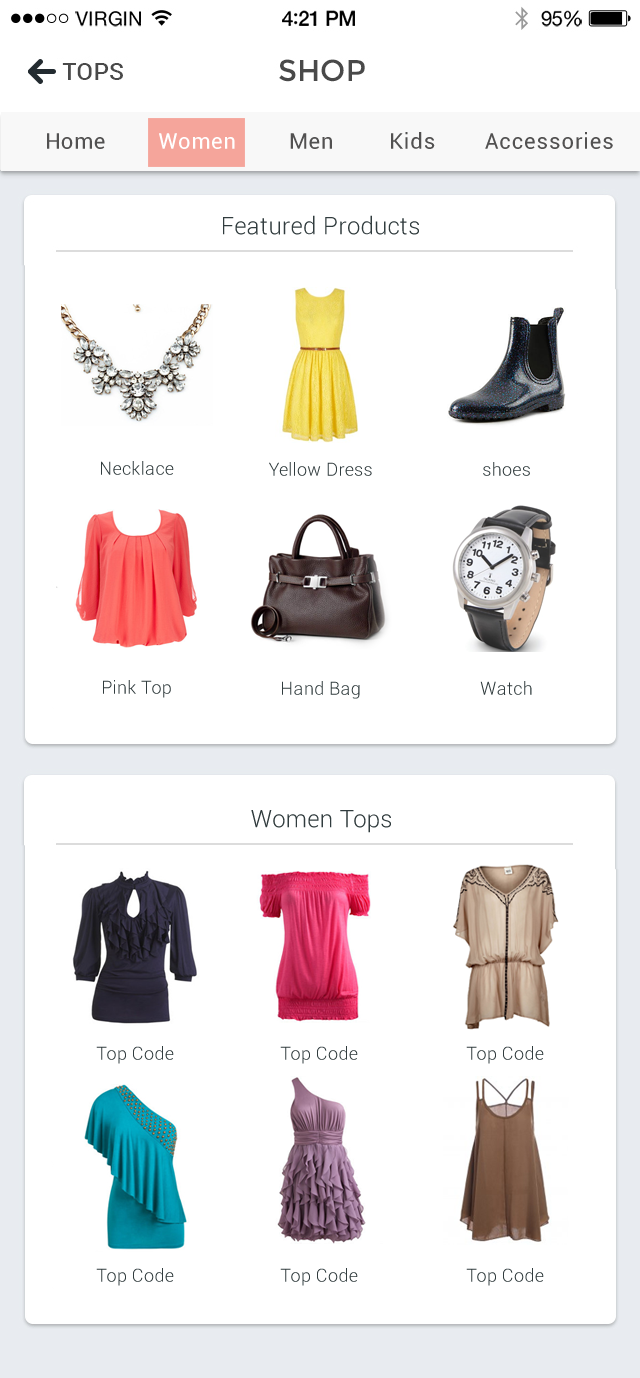View the teal one-shoulder top

pos(135,1166)
